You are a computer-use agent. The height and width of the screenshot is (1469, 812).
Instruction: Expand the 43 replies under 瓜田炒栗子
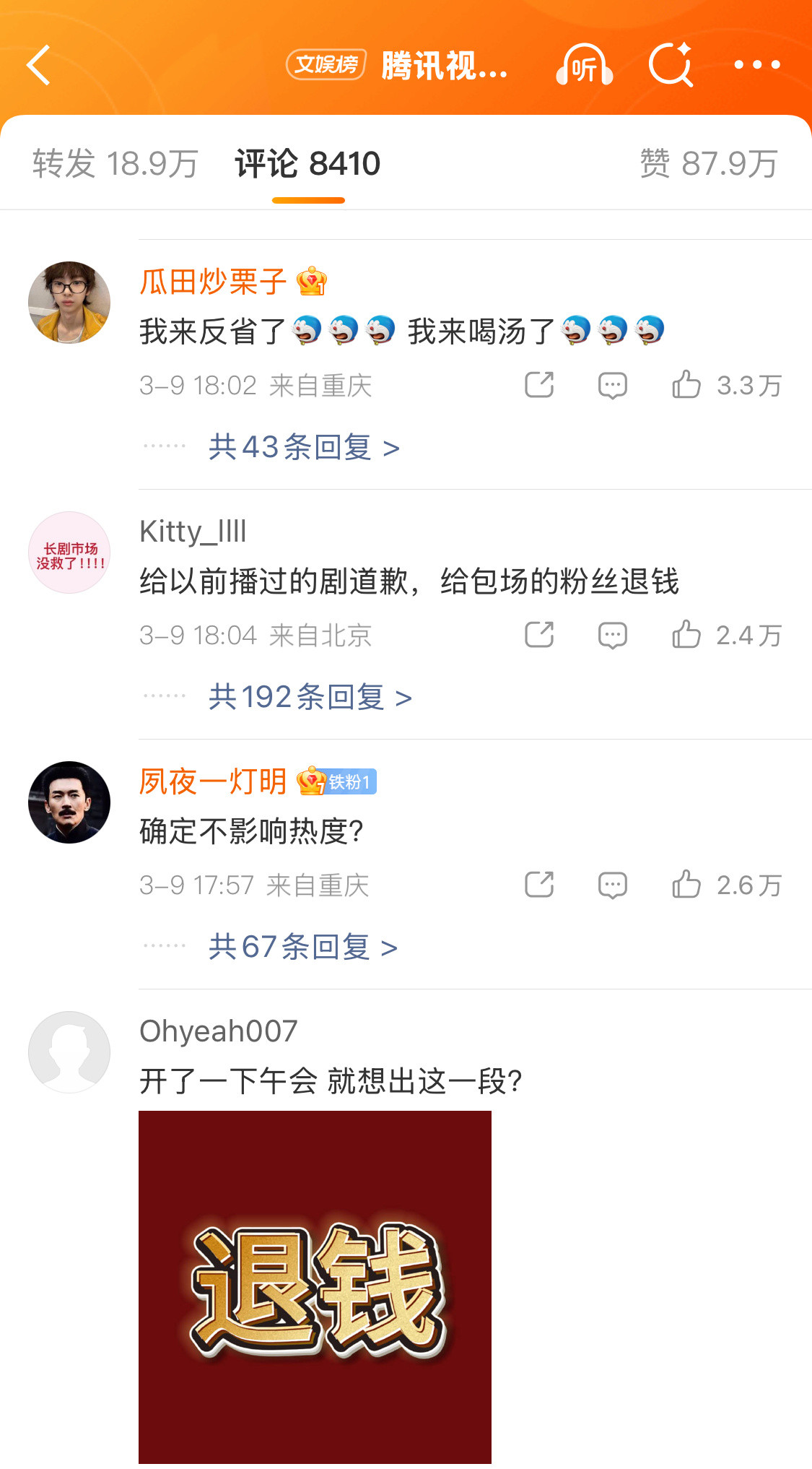[298, 448]
